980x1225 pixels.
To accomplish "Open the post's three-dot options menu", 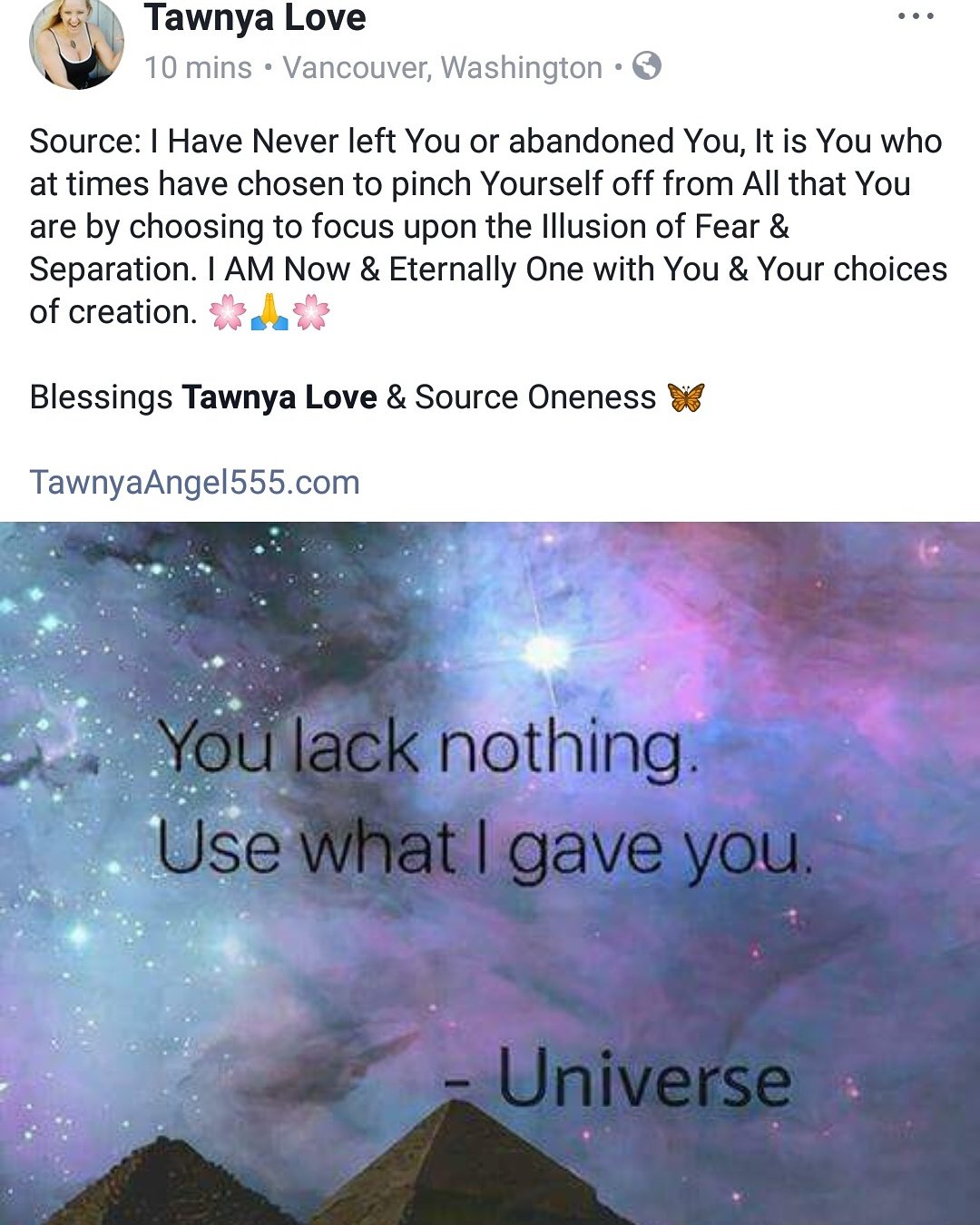I will [x=915, y=17].
